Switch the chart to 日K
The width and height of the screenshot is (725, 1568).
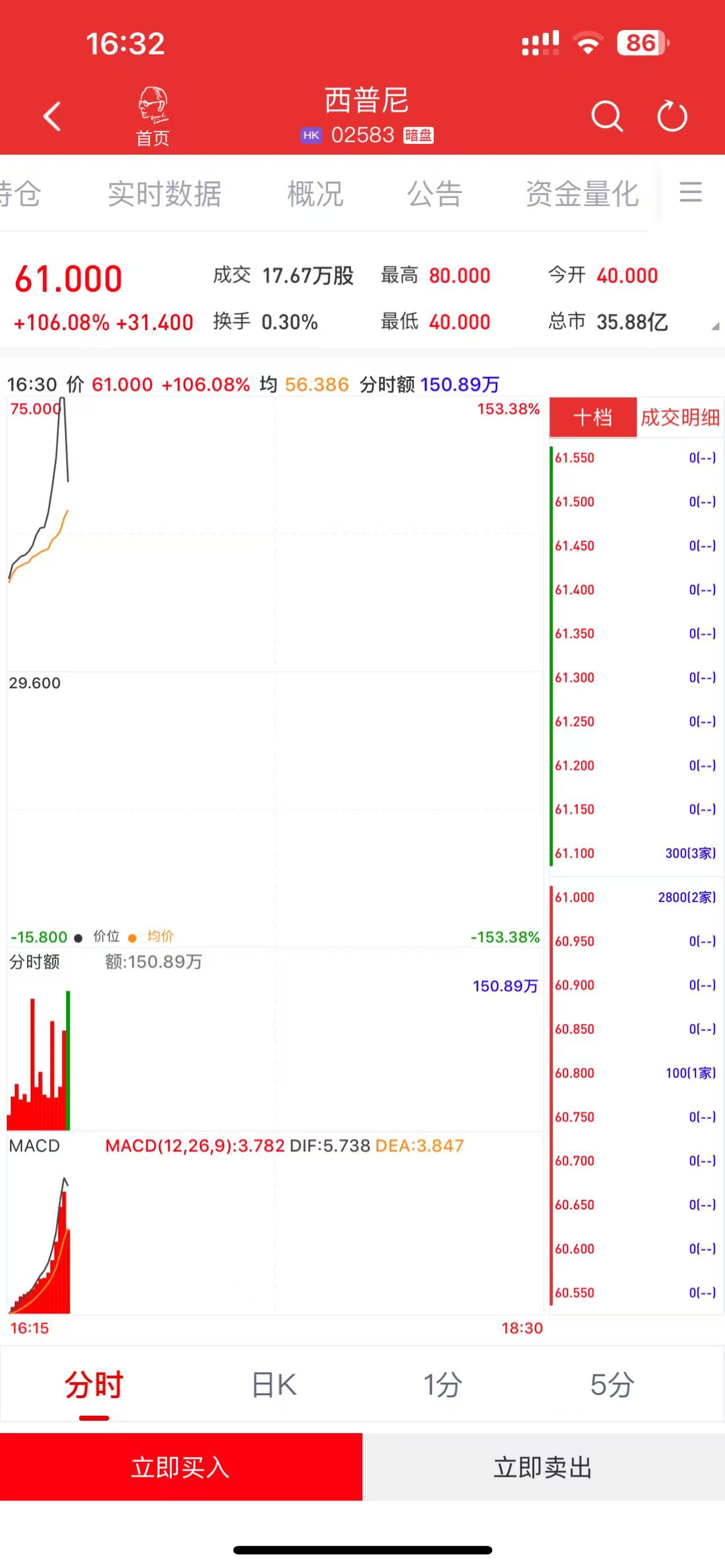tap(274, 1386)
